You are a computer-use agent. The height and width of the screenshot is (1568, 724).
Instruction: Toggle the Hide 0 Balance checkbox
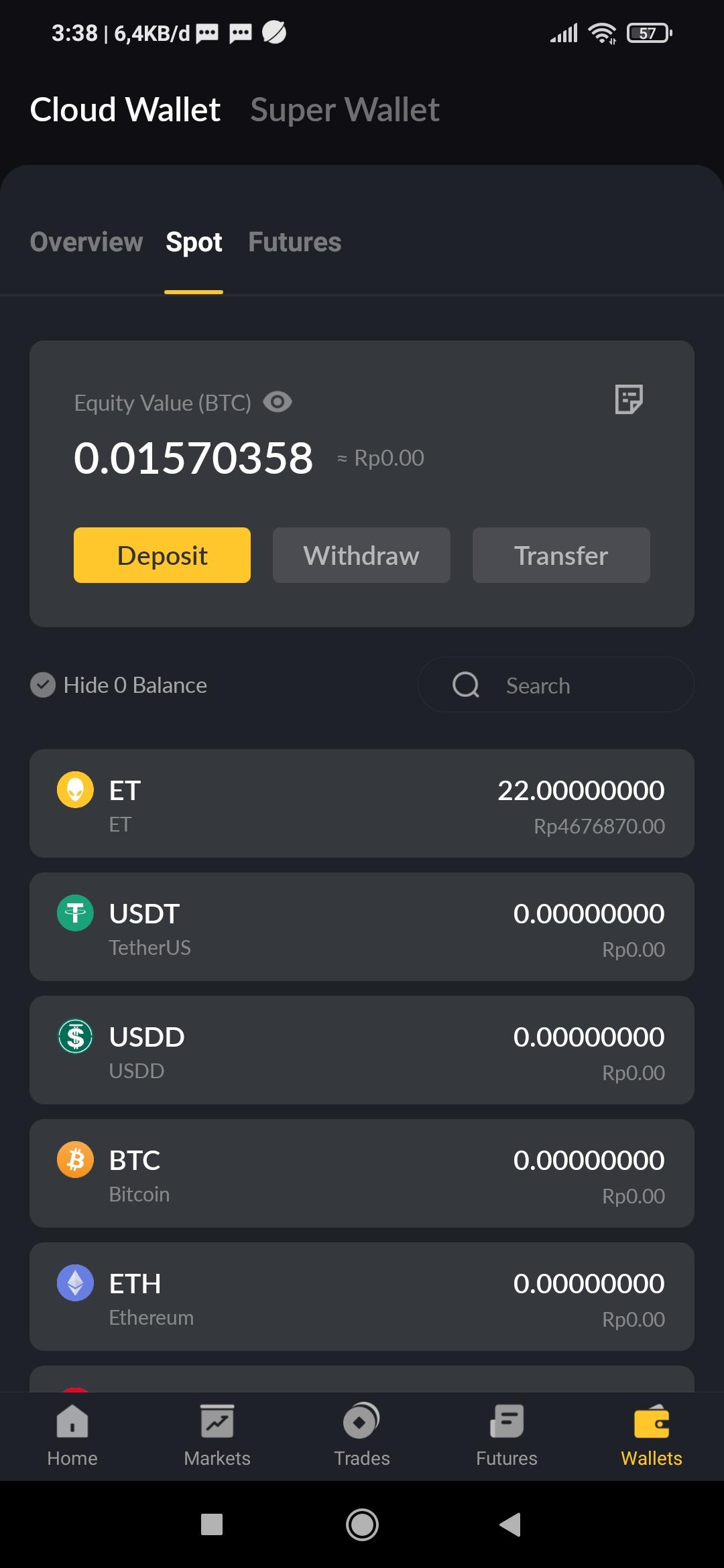(43, 685)
